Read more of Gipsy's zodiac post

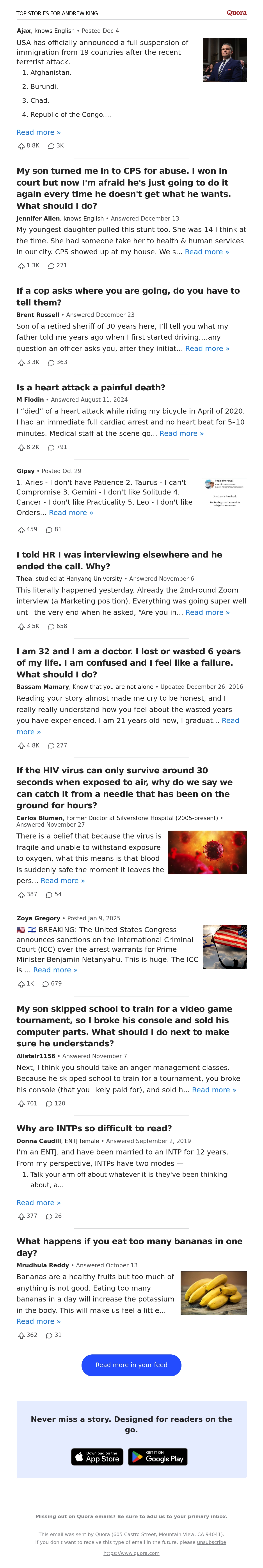click(x=71, y=512)
